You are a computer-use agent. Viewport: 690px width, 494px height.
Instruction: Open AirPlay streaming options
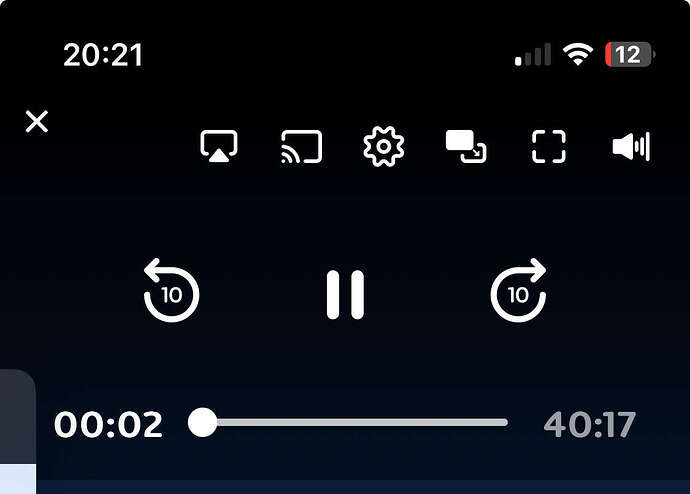219,147
